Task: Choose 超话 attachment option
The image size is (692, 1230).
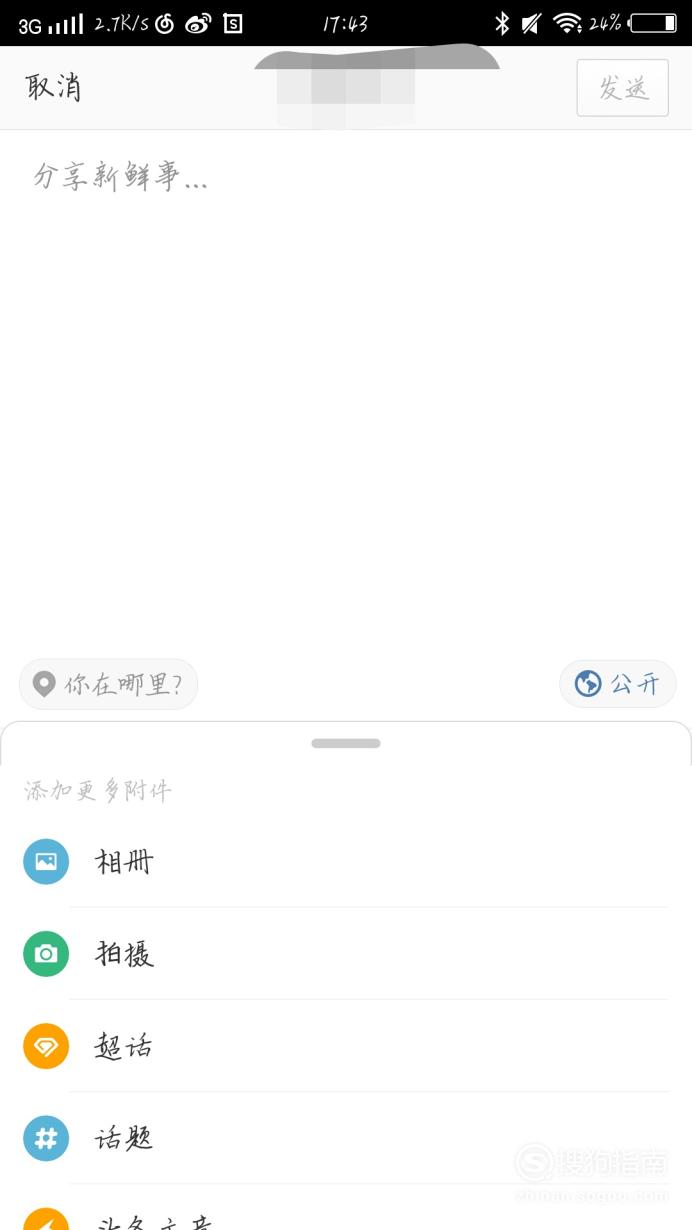Action: tap(346, 1046)
